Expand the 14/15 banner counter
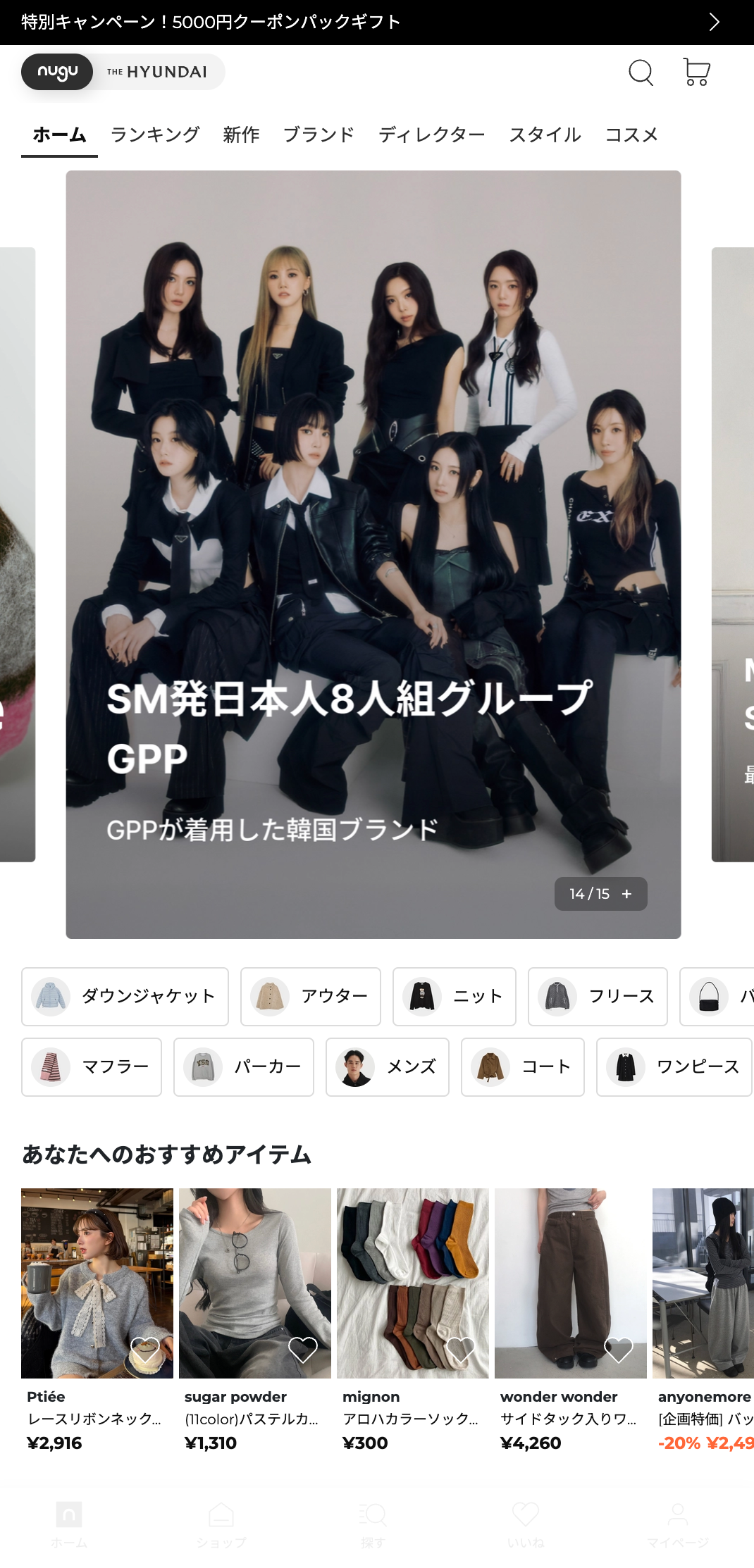 (x=600, y=894)
